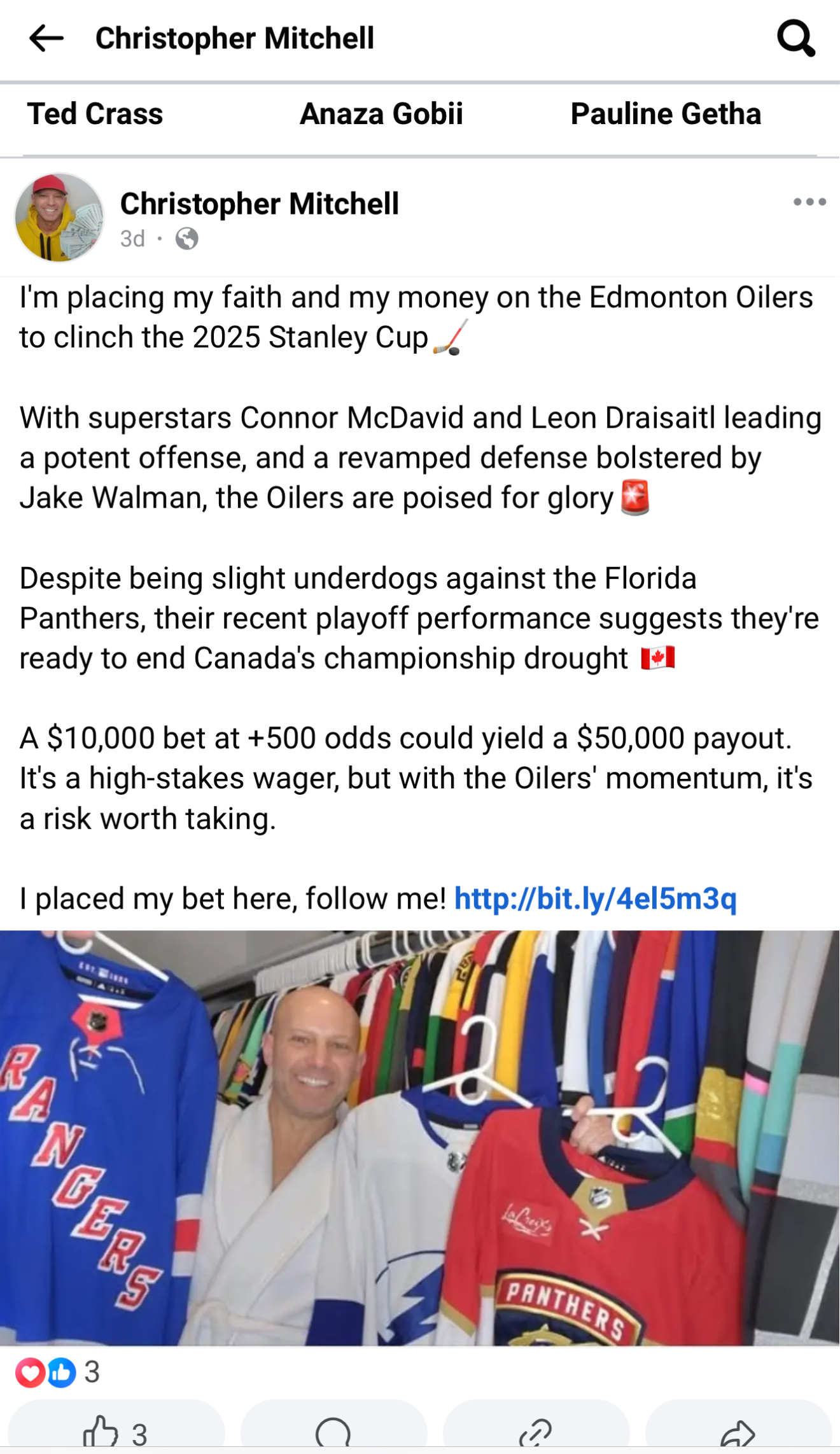
Task: Open the post's three-dot options menu
Action: point(809,202)
